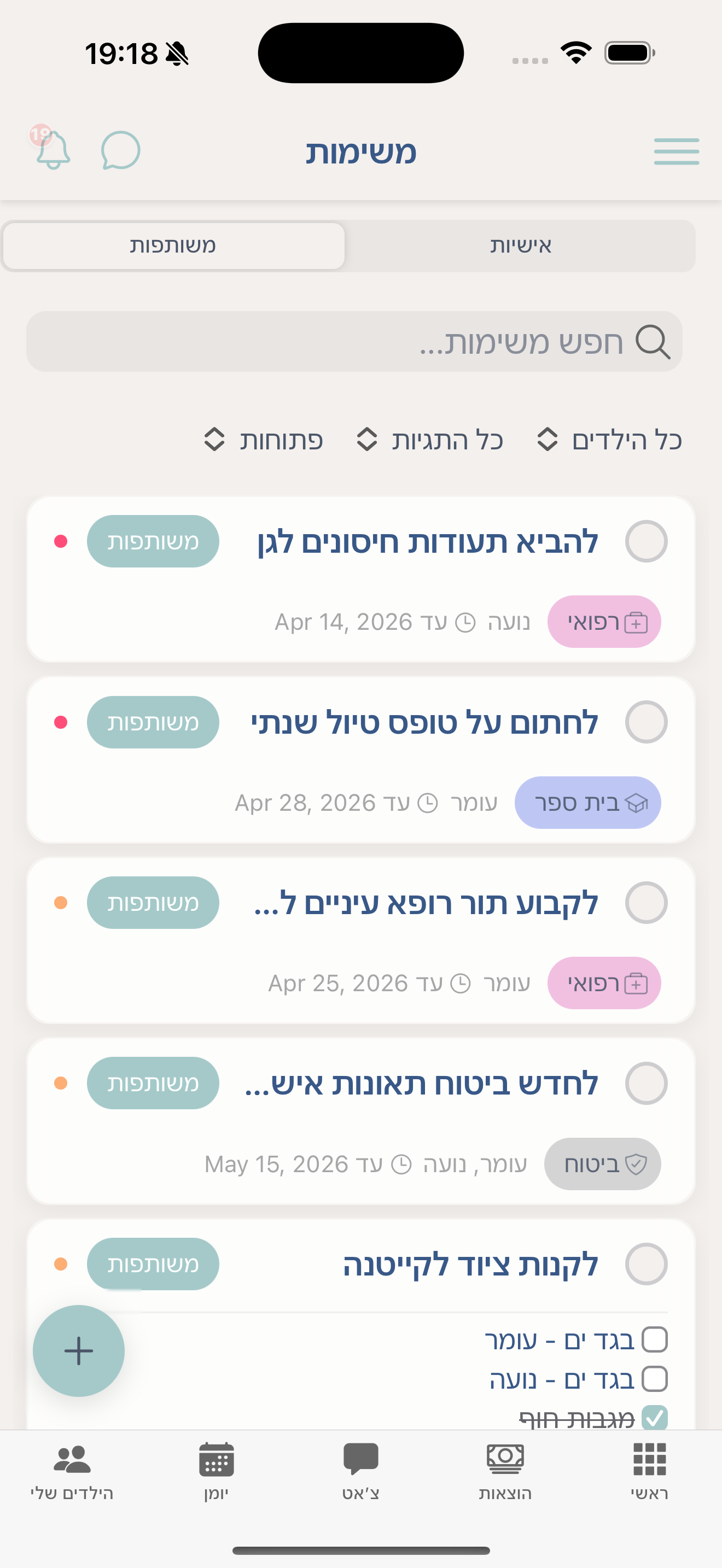
Task: Open the כל התגיות tags dropdown
Action: tap(431, 440)
